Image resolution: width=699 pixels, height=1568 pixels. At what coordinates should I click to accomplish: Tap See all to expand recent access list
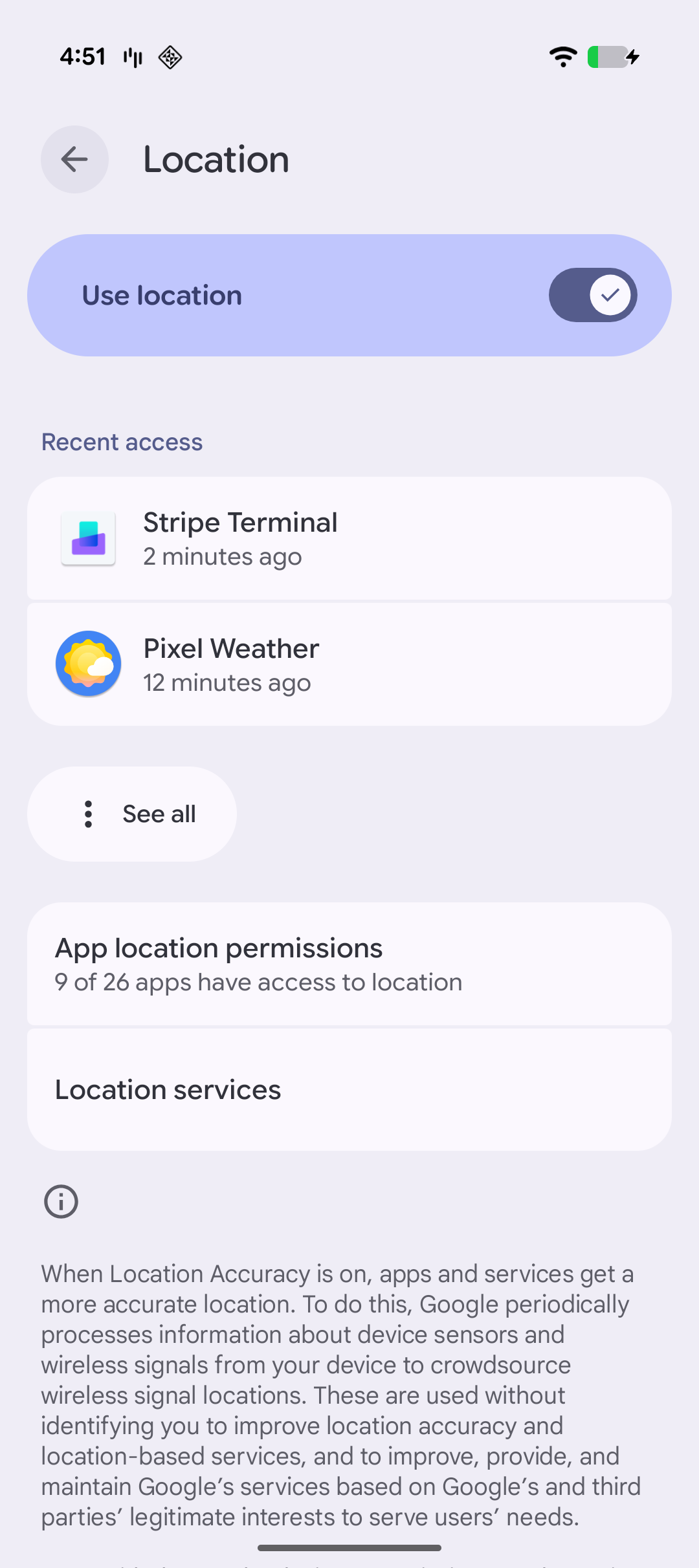(x=159, y=814)
